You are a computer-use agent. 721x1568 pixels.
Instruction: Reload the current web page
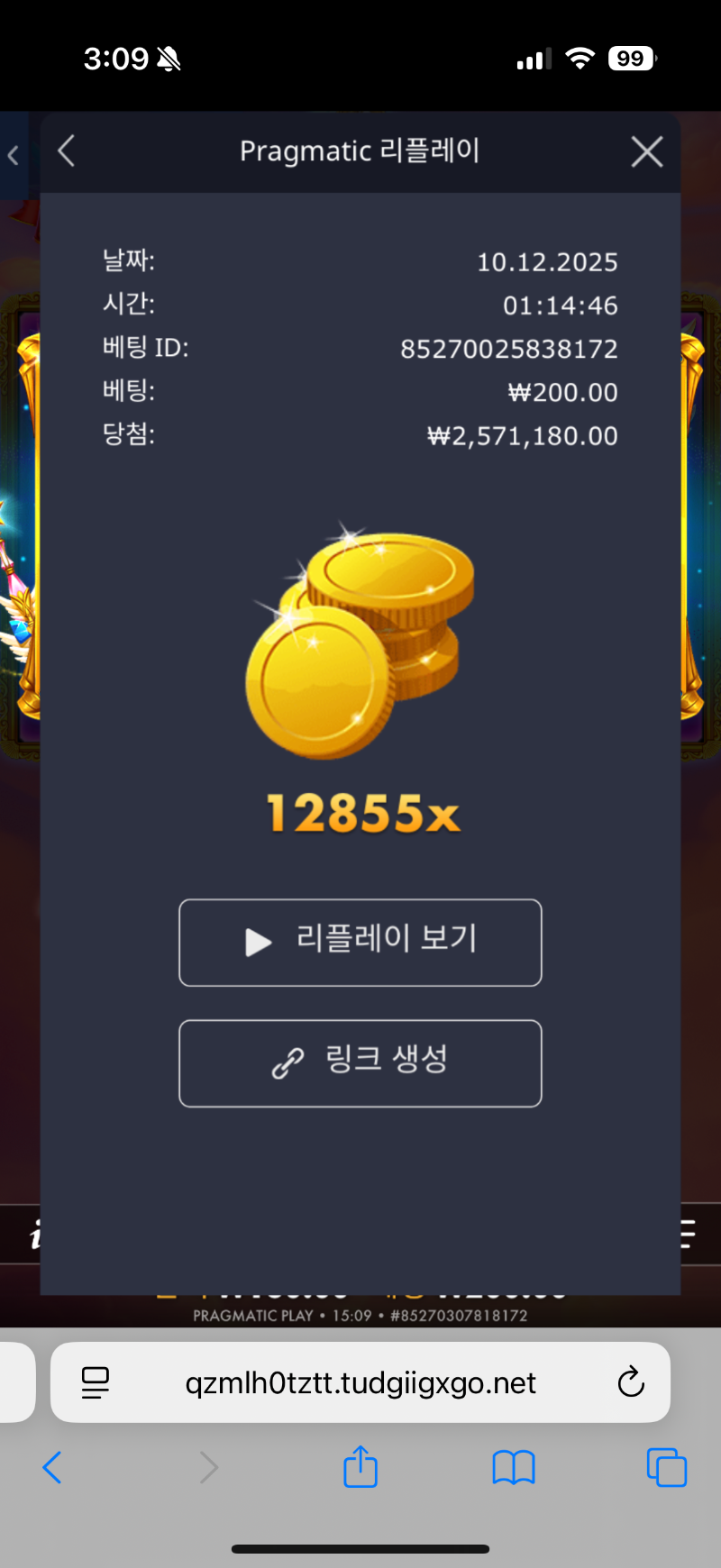pyautogui.click(x=631, y=1381)
